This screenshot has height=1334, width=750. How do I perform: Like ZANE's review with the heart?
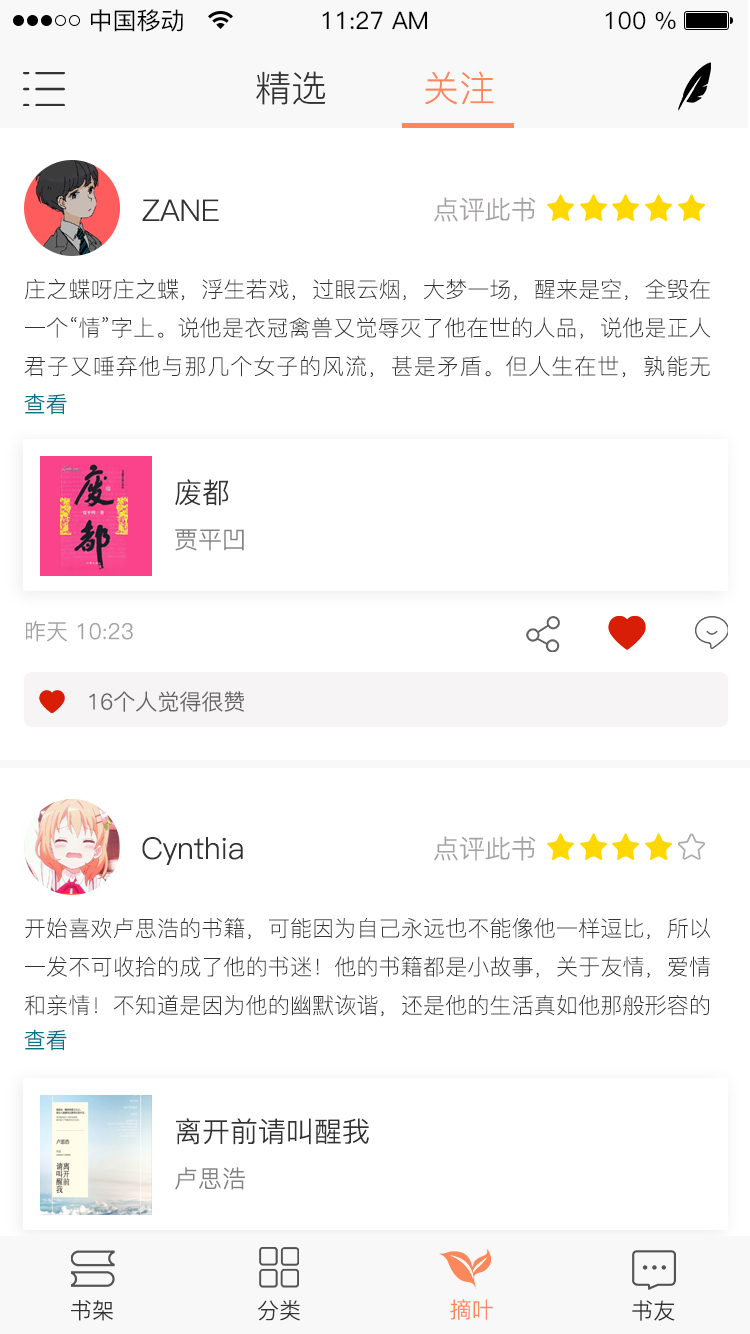[627, 633]
